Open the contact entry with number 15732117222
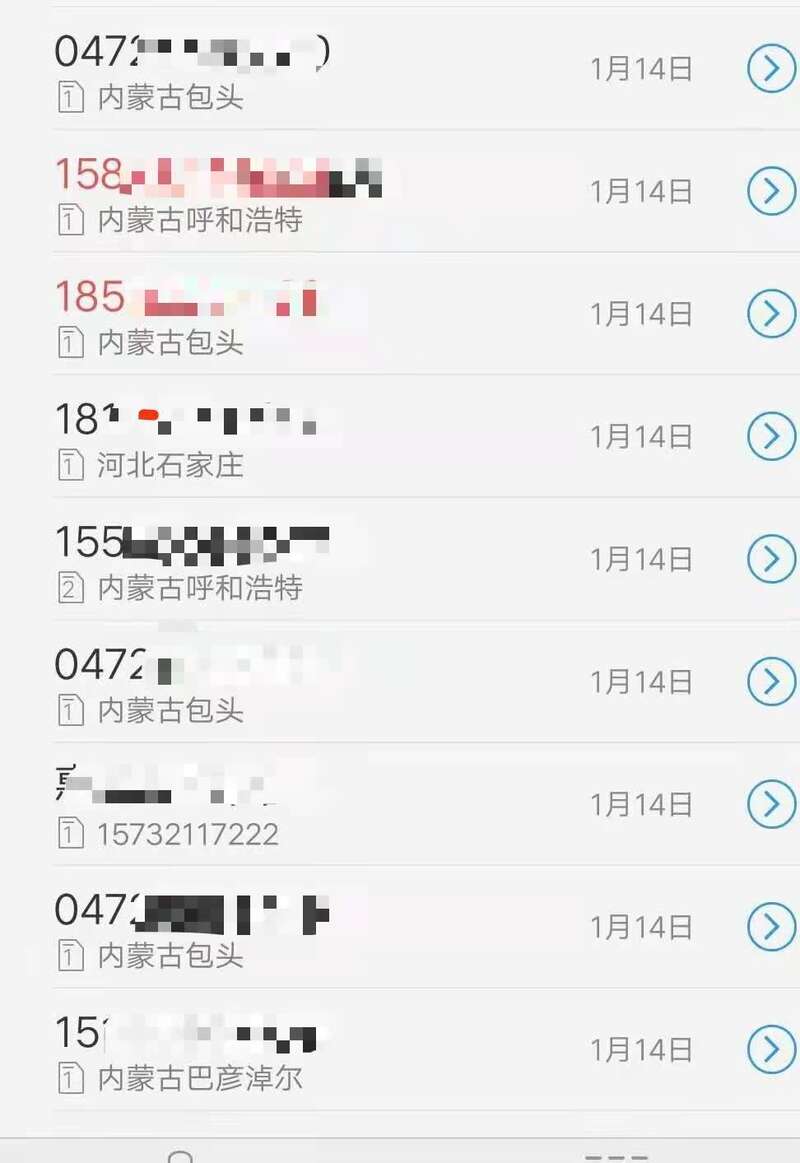Screen dimensions: 800x1163 tap(300, 806)
